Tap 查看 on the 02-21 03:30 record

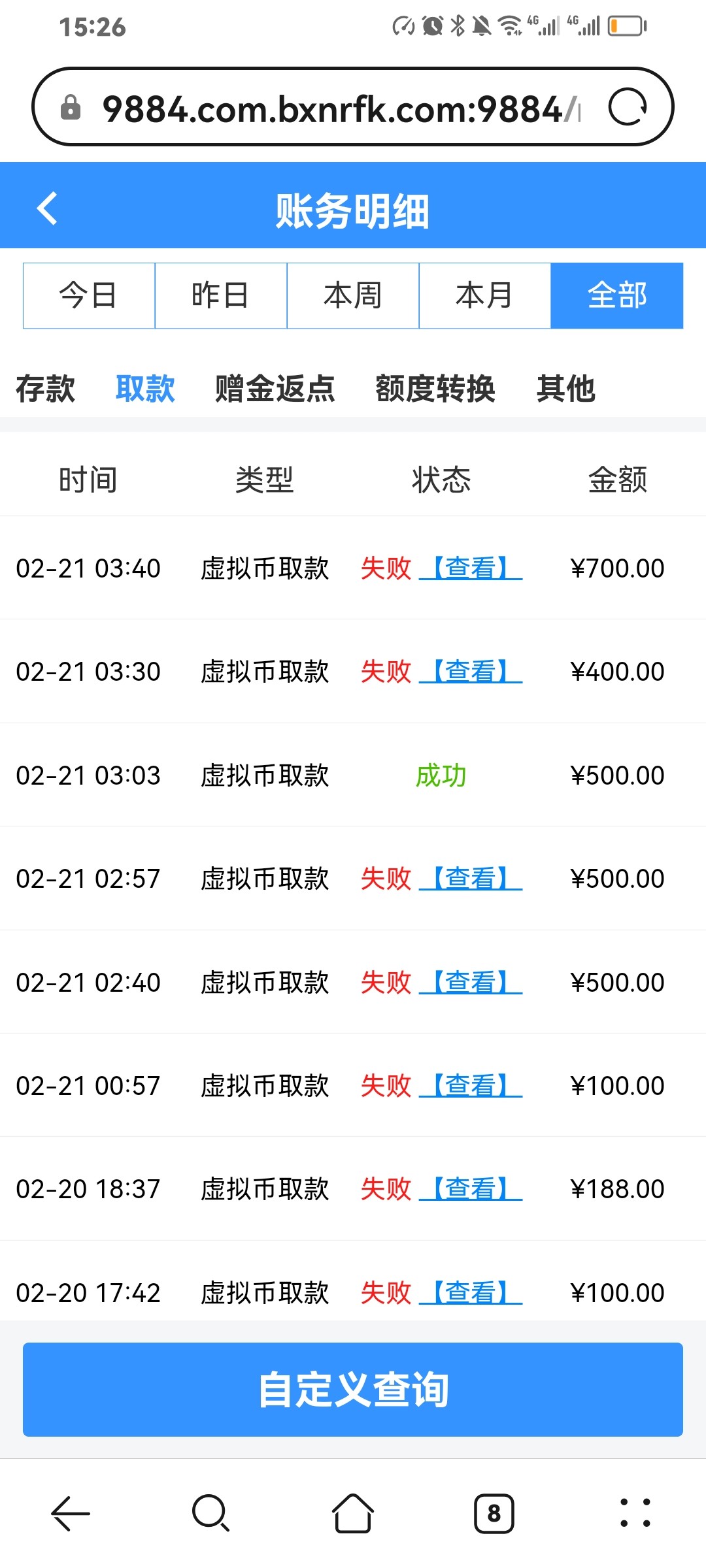pyautogui.click(x=471, y=672)
